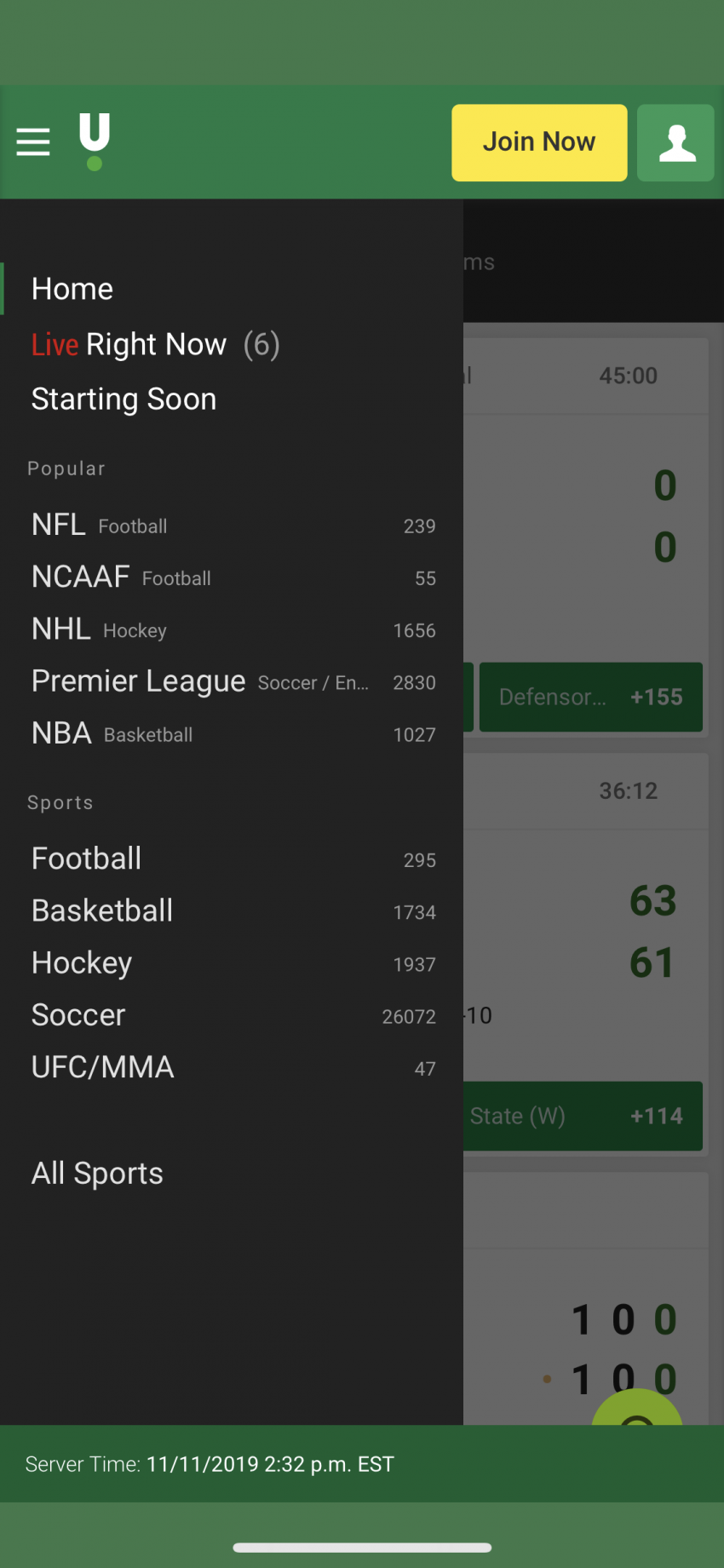
Task: View the All Sports list
Action: pos(96,1173)
